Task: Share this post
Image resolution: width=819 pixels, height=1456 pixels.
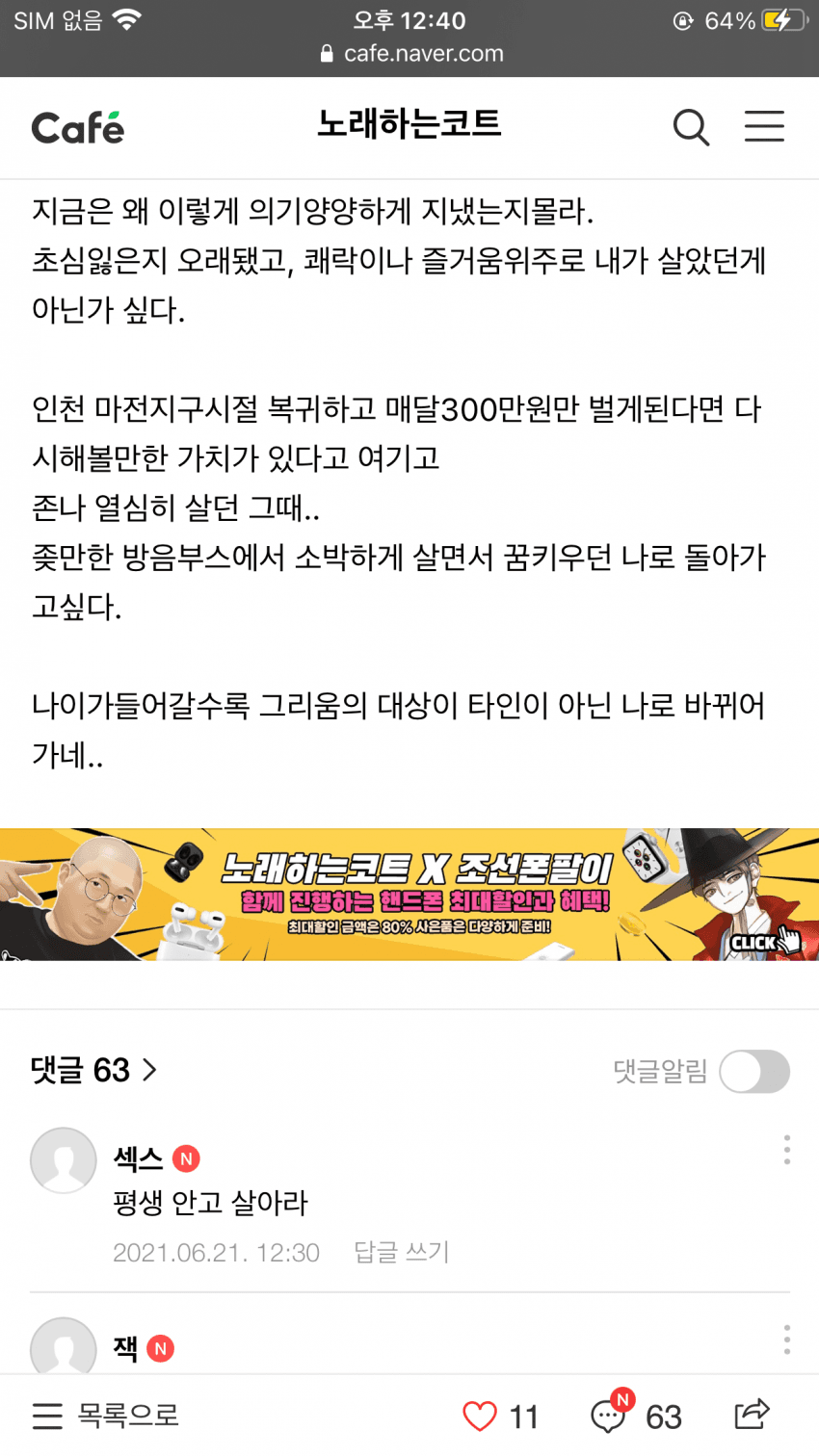Action: click(752, 1414)
